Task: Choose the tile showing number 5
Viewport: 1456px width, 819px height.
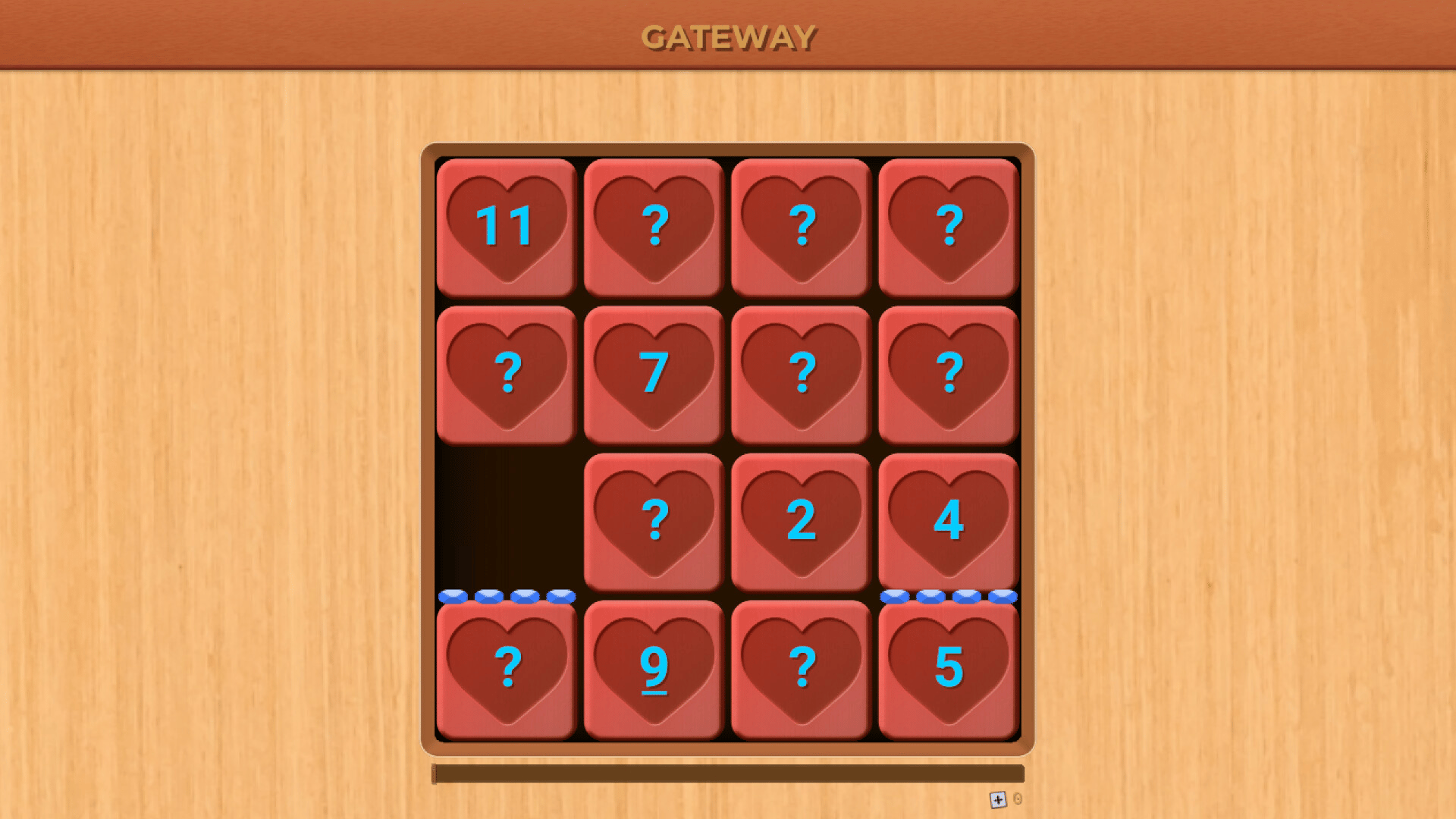Action: [x=948, y=668]
